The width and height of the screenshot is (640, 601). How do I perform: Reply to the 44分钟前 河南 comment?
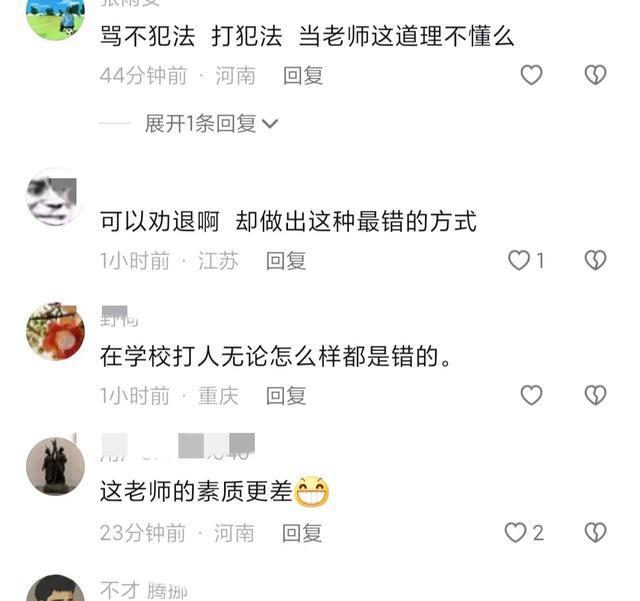[304, 75]
